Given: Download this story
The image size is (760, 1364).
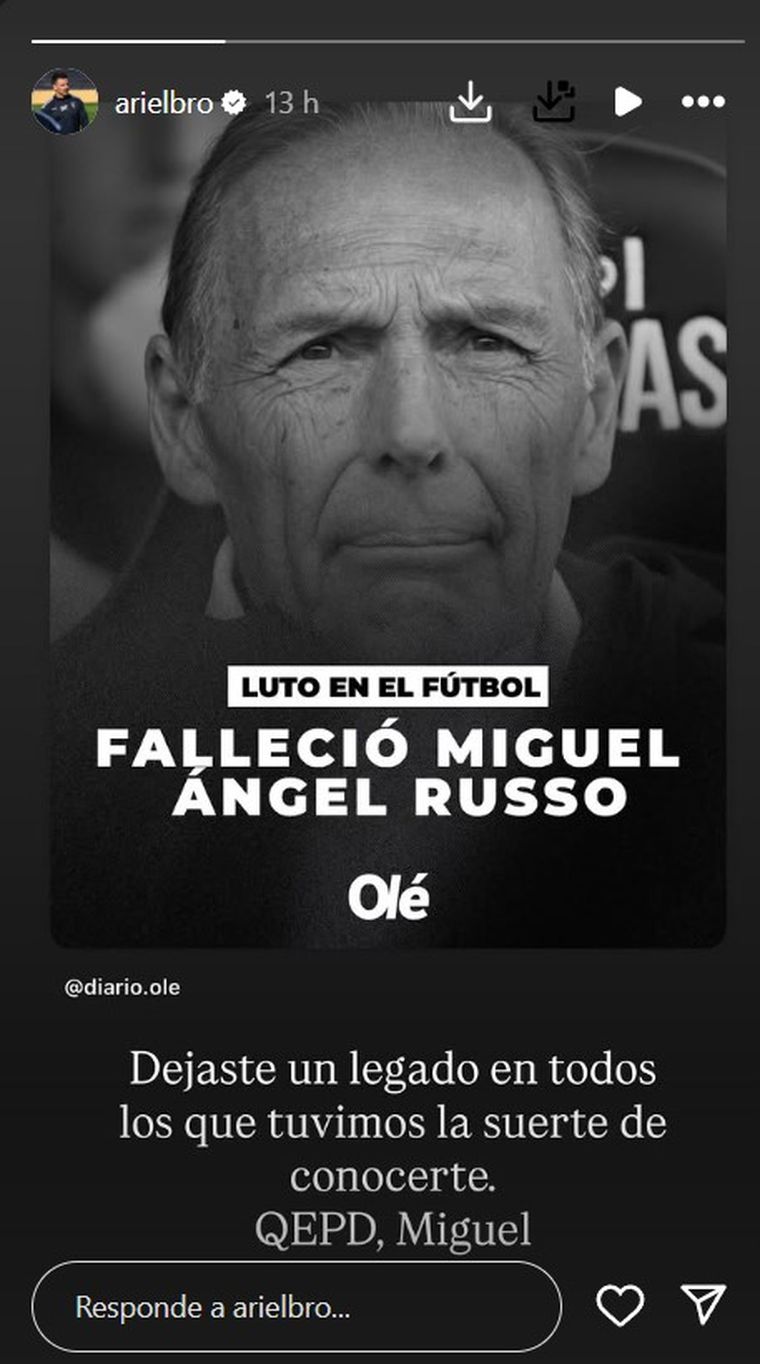Looking at the screenshot, I should click(x=470, y=101).
